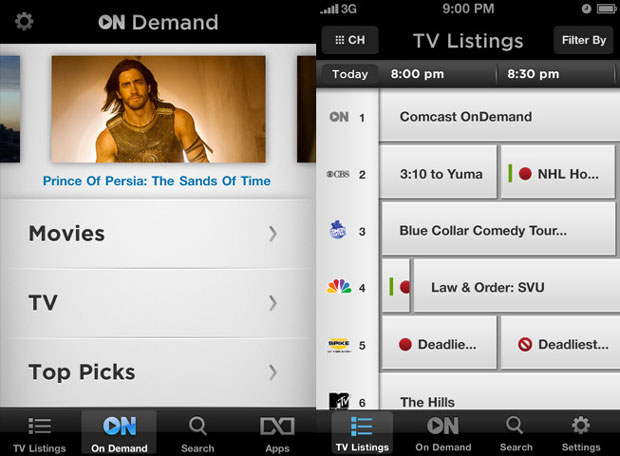Open the Comcast OnDemand listing
Image resolution: width=620 pixels, height=456 pixels.
497,117
